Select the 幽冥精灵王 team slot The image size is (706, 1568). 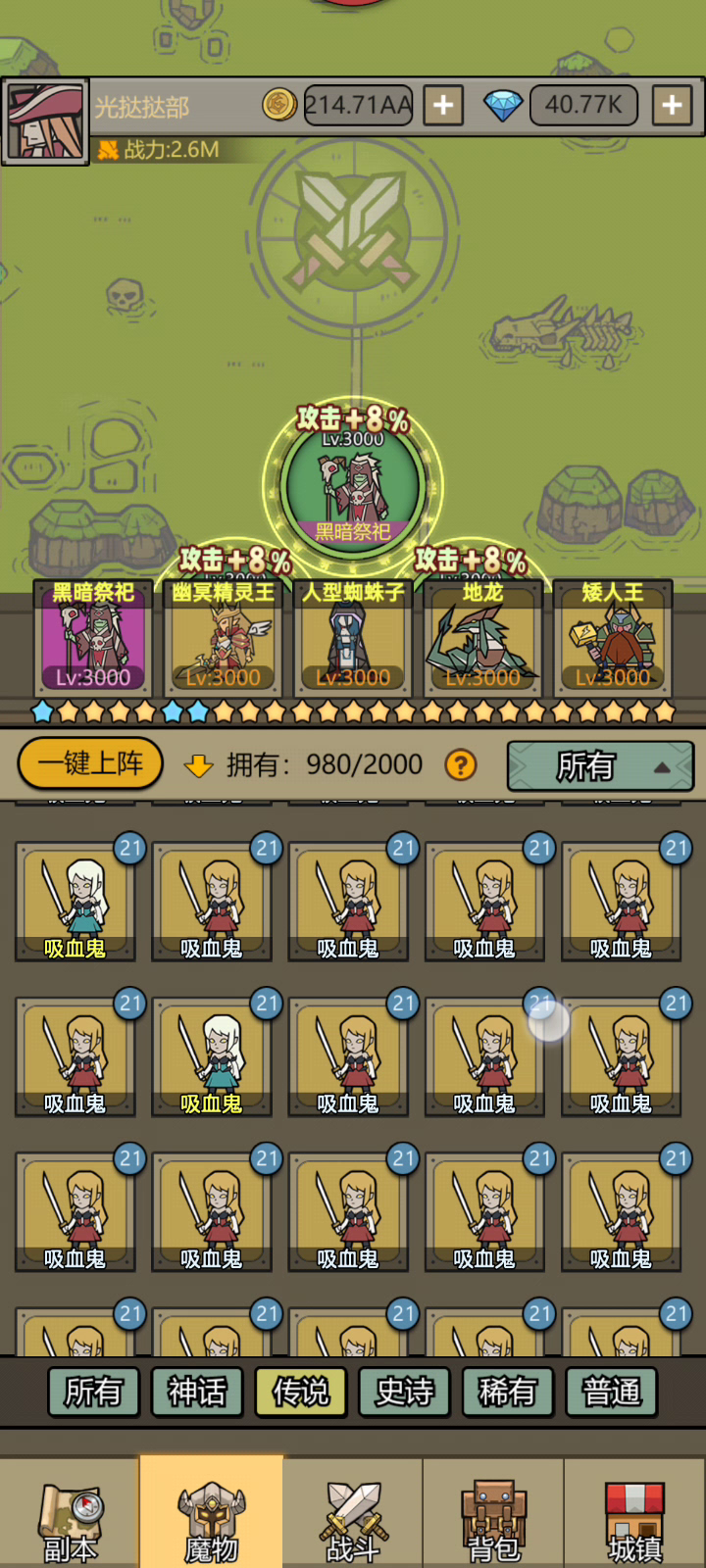click(x=223, y=637)
